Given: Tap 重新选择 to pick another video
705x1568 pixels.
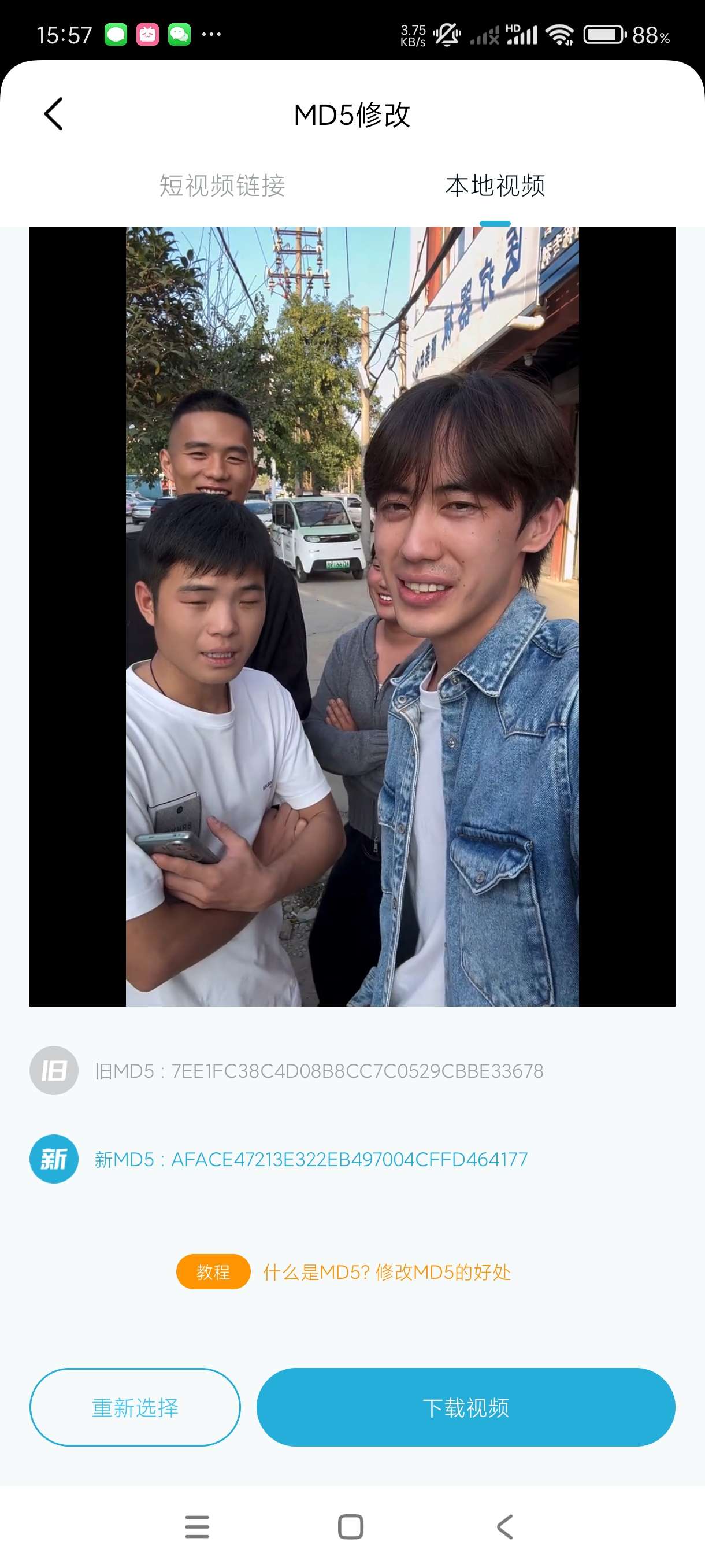Looking at the screenshot, I should [135, 1407].
